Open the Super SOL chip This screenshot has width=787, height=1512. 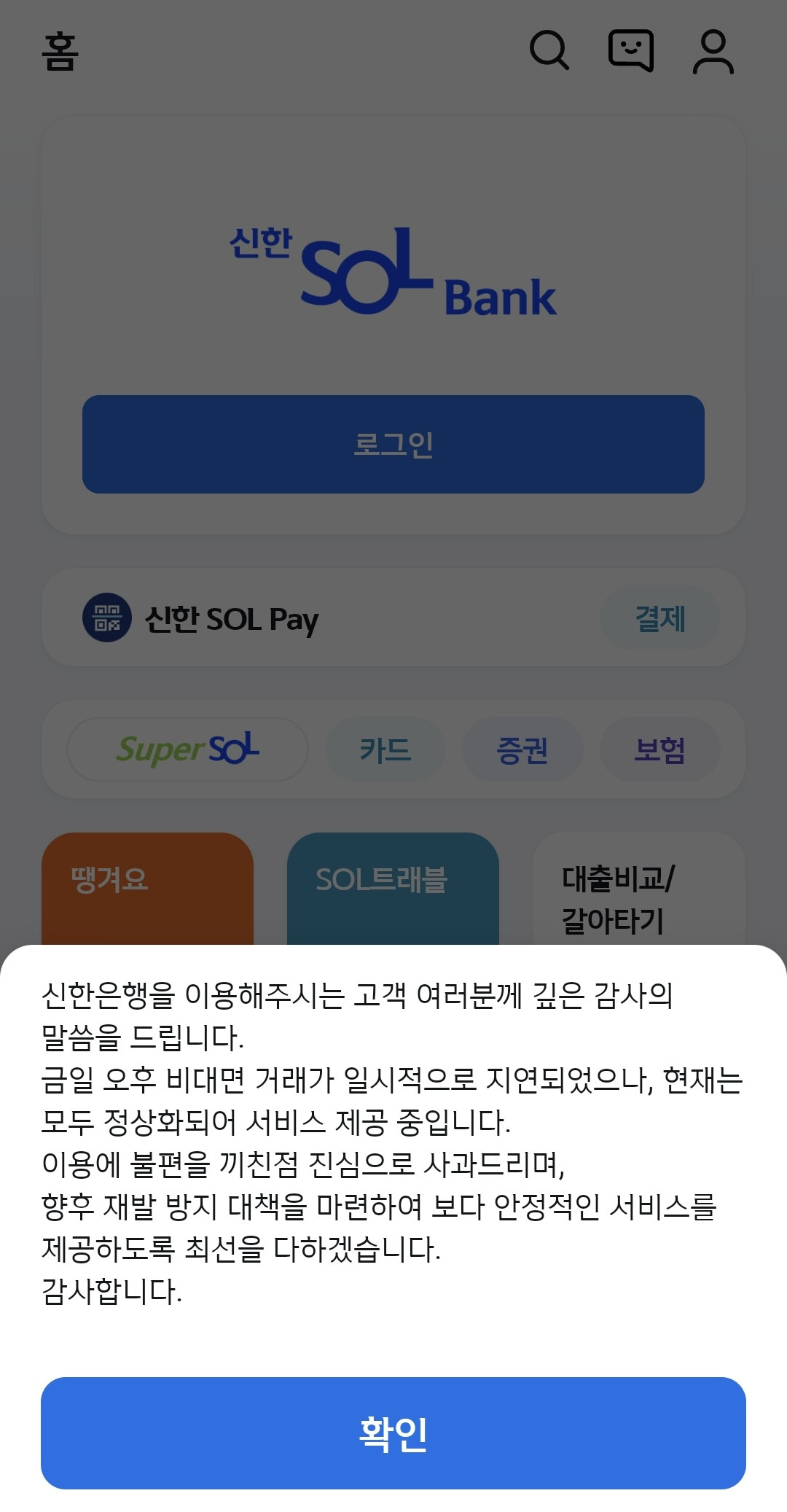[x=187, y=749]
